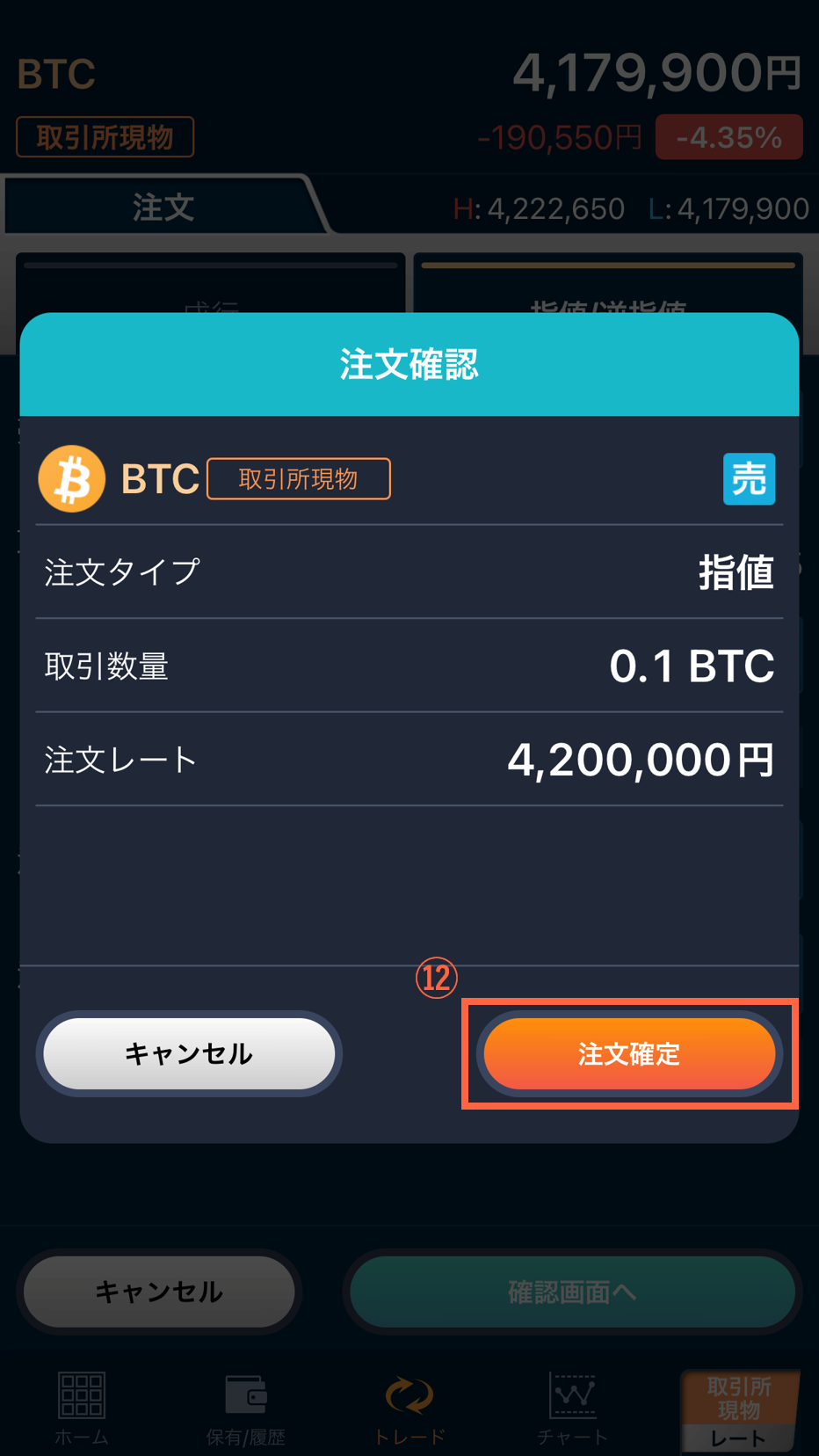Screen dimensions: 819x1456
Task: Click the red -4.35% change badge
Action: [728, 137]
